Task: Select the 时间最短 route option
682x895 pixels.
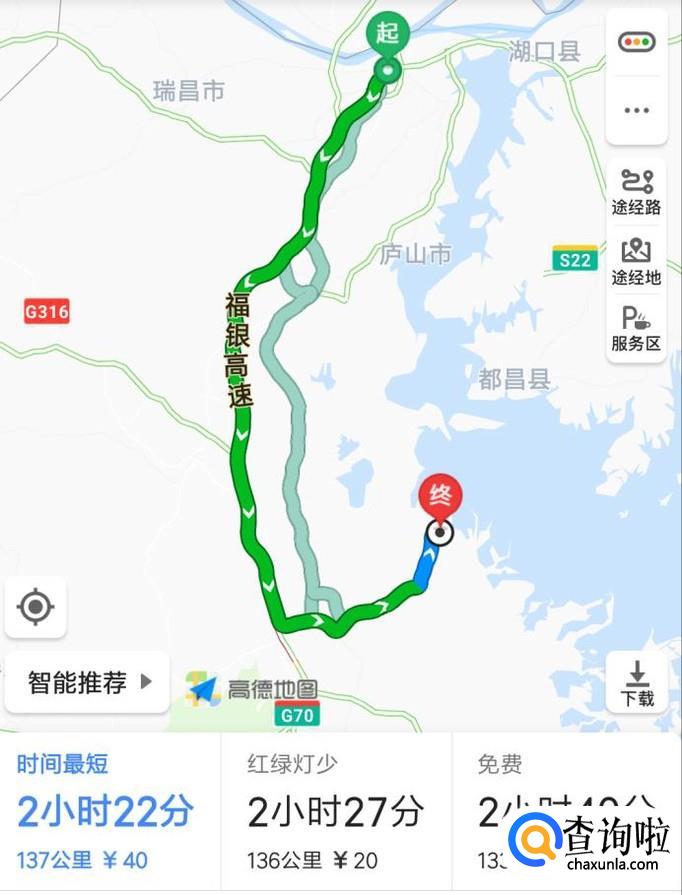Action: [110, 812]
